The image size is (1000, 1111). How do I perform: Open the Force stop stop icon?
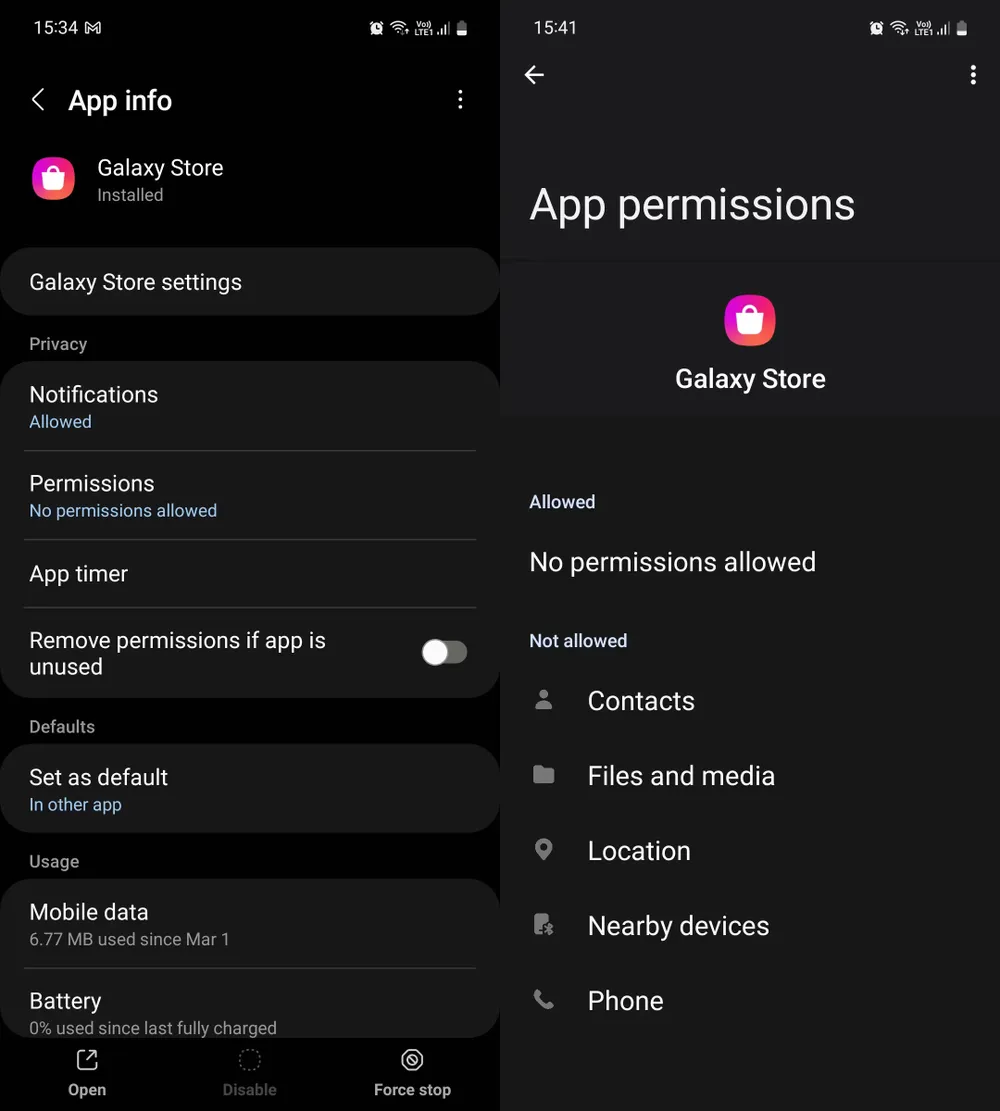pyautogui.click(x=412, y=1059)
